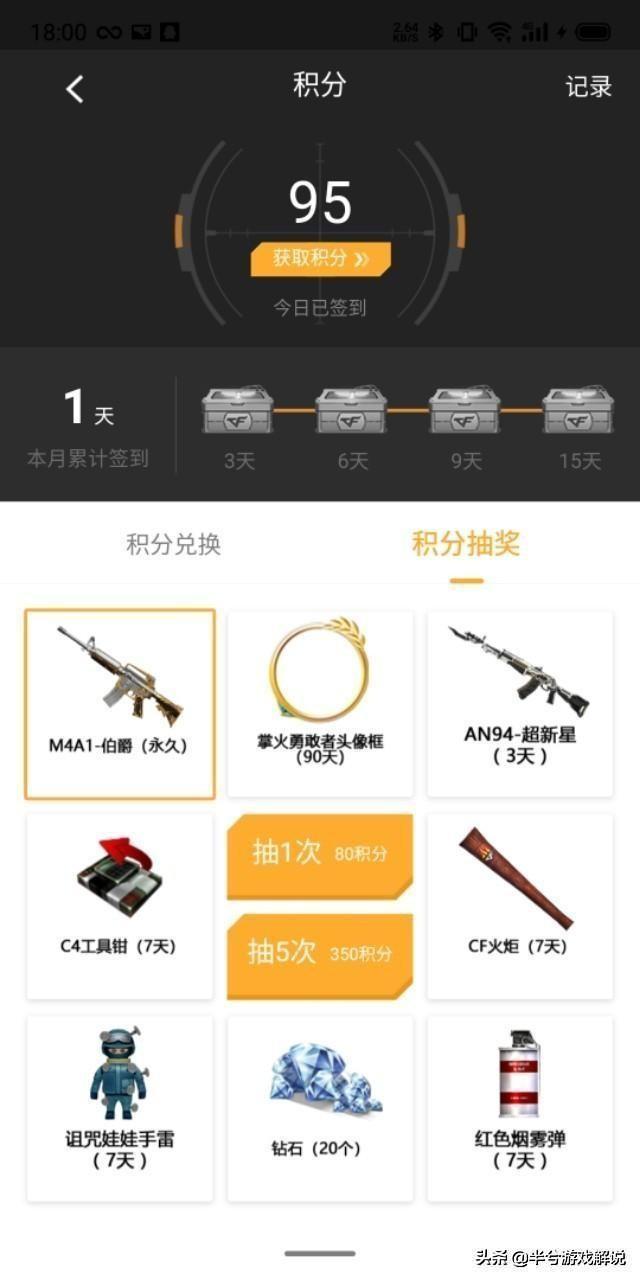Screen dimensions: 640x1280
Task: Go back using the top-left arrow
Action: [75, 89]
